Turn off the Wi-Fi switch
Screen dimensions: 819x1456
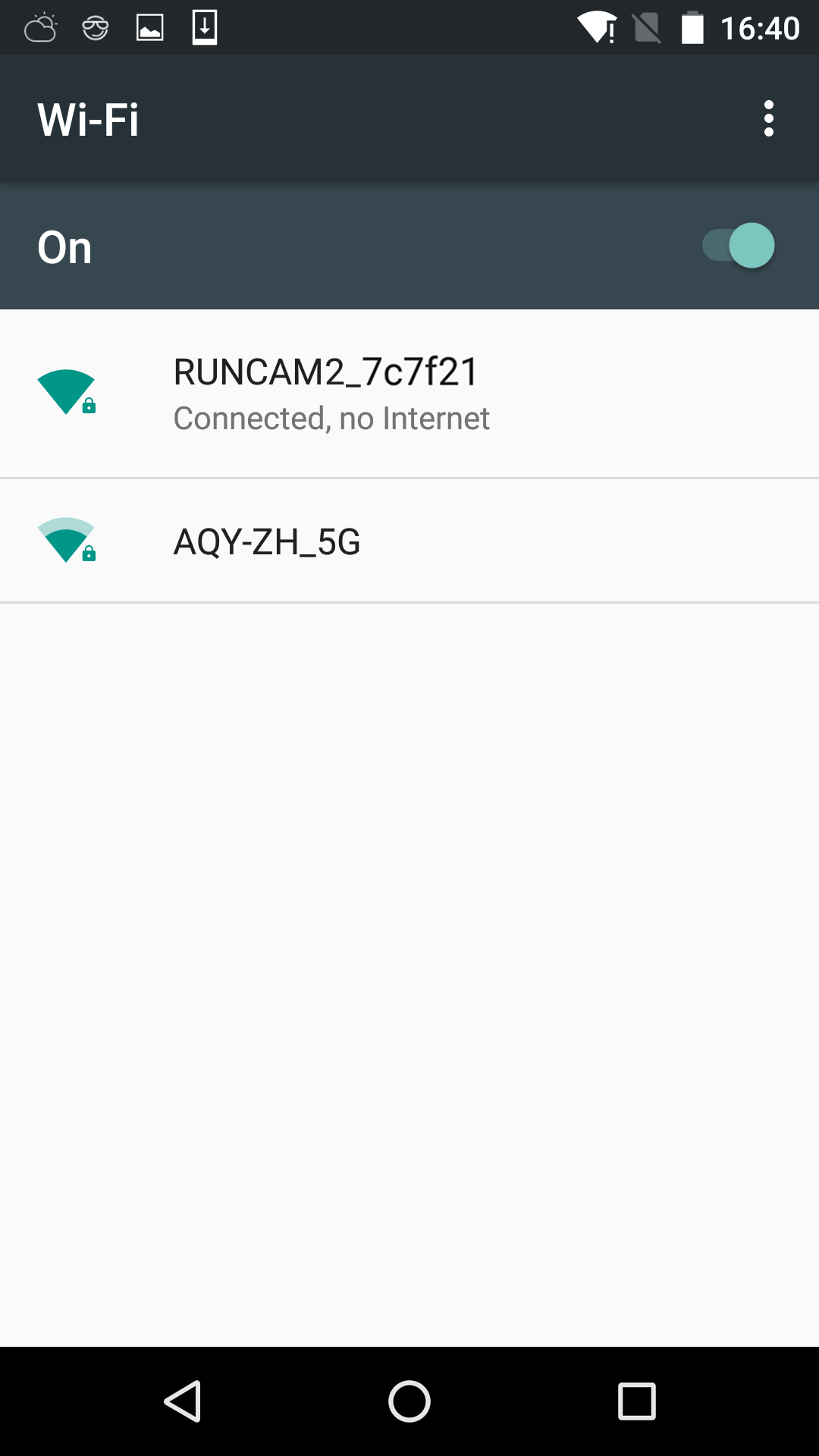point(738,246)
